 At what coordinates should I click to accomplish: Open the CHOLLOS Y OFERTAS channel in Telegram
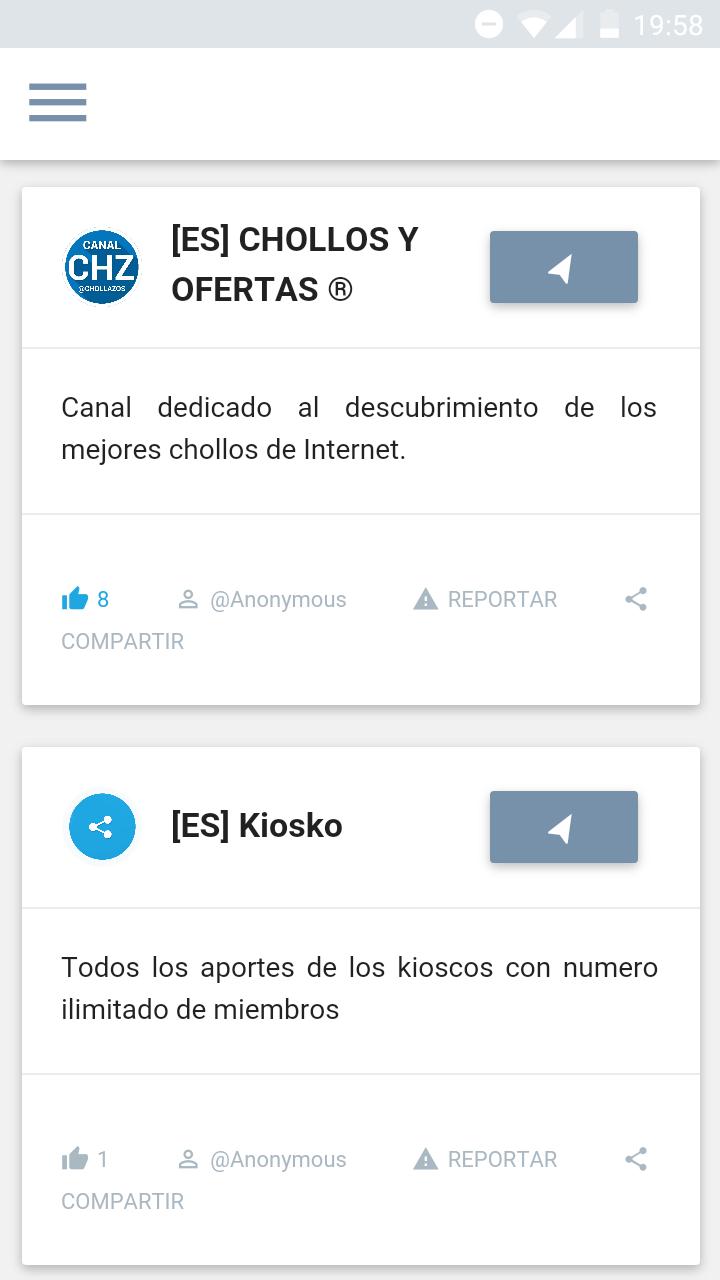point(563,267)
